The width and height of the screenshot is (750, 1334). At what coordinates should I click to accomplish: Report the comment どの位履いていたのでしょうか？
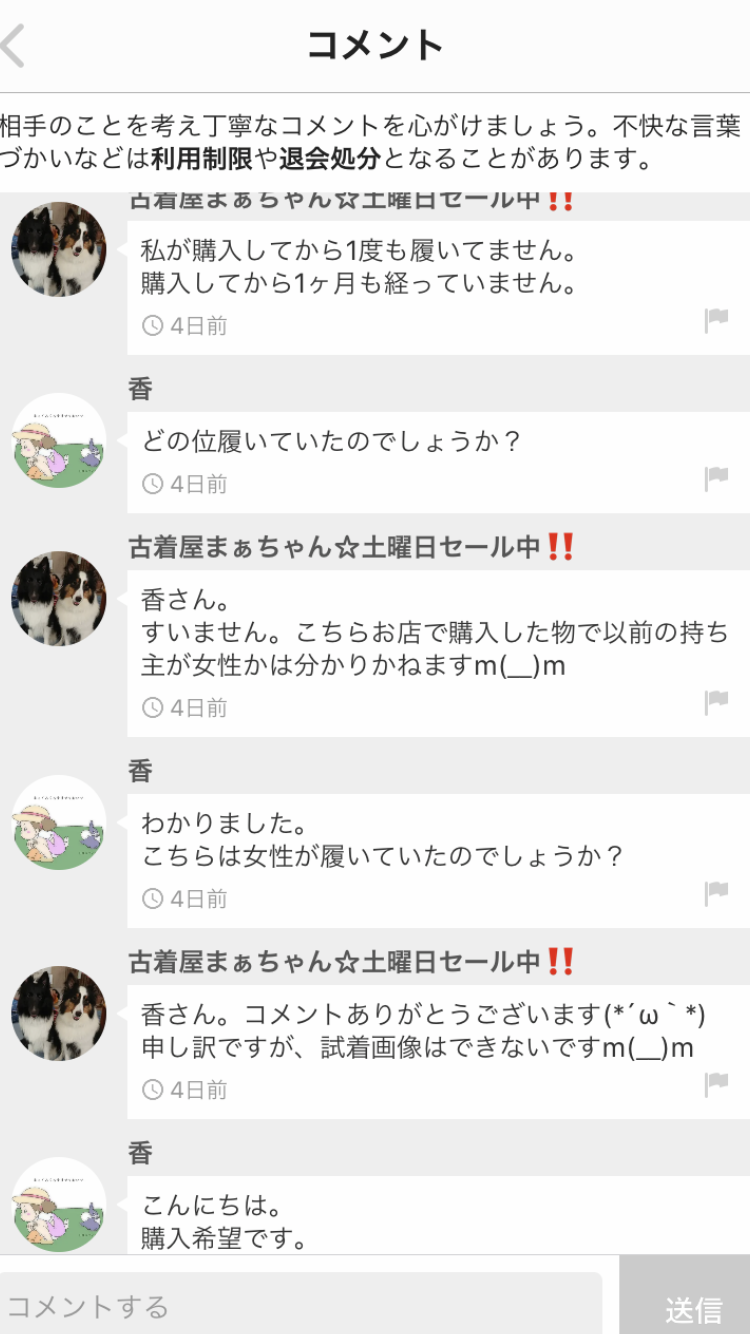716,478
